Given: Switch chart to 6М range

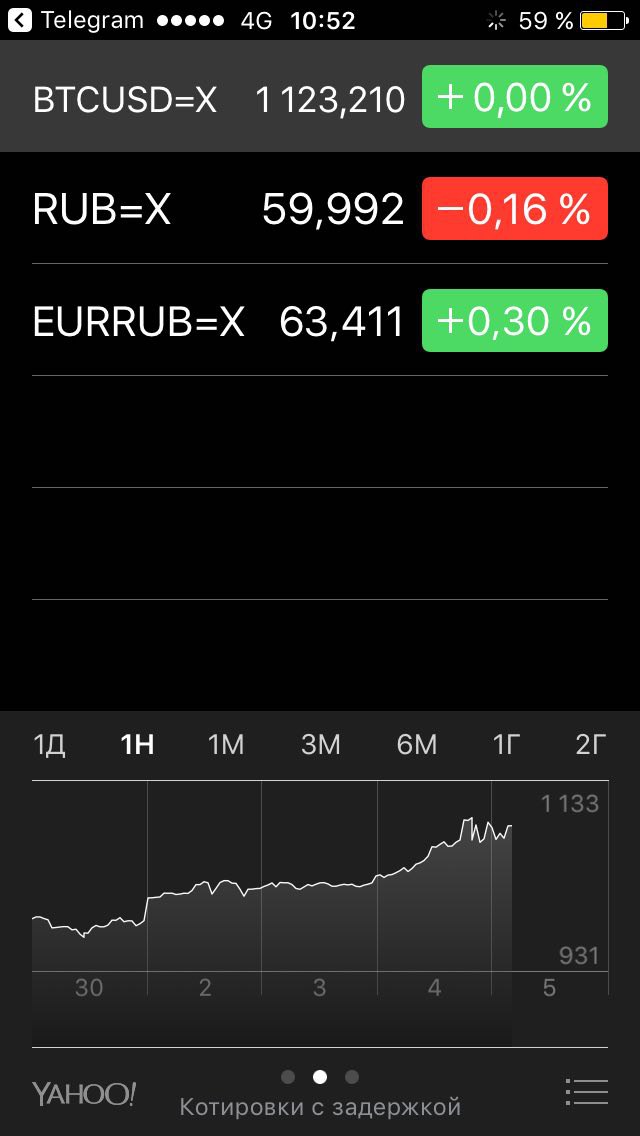Looking at the screenshot, I should 417,745.
